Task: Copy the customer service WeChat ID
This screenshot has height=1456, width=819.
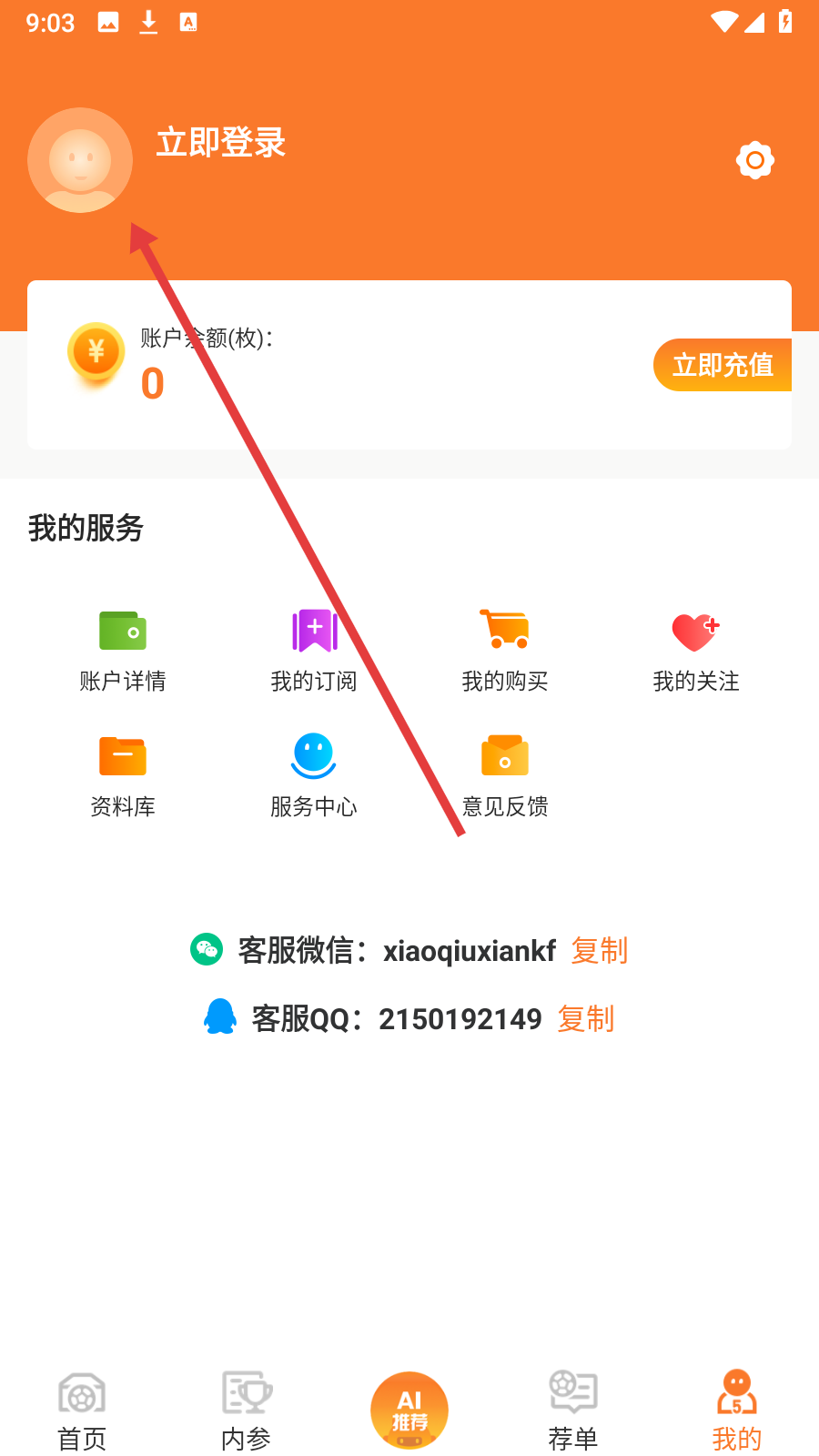Action: pyautogui.click(x=600, y=951)
